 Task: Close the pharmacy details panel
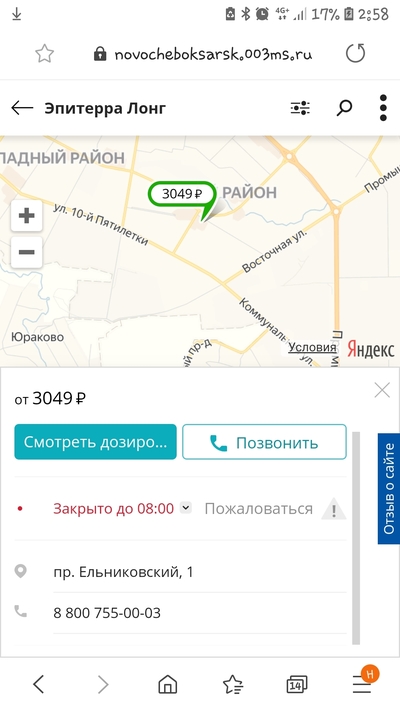382,390
